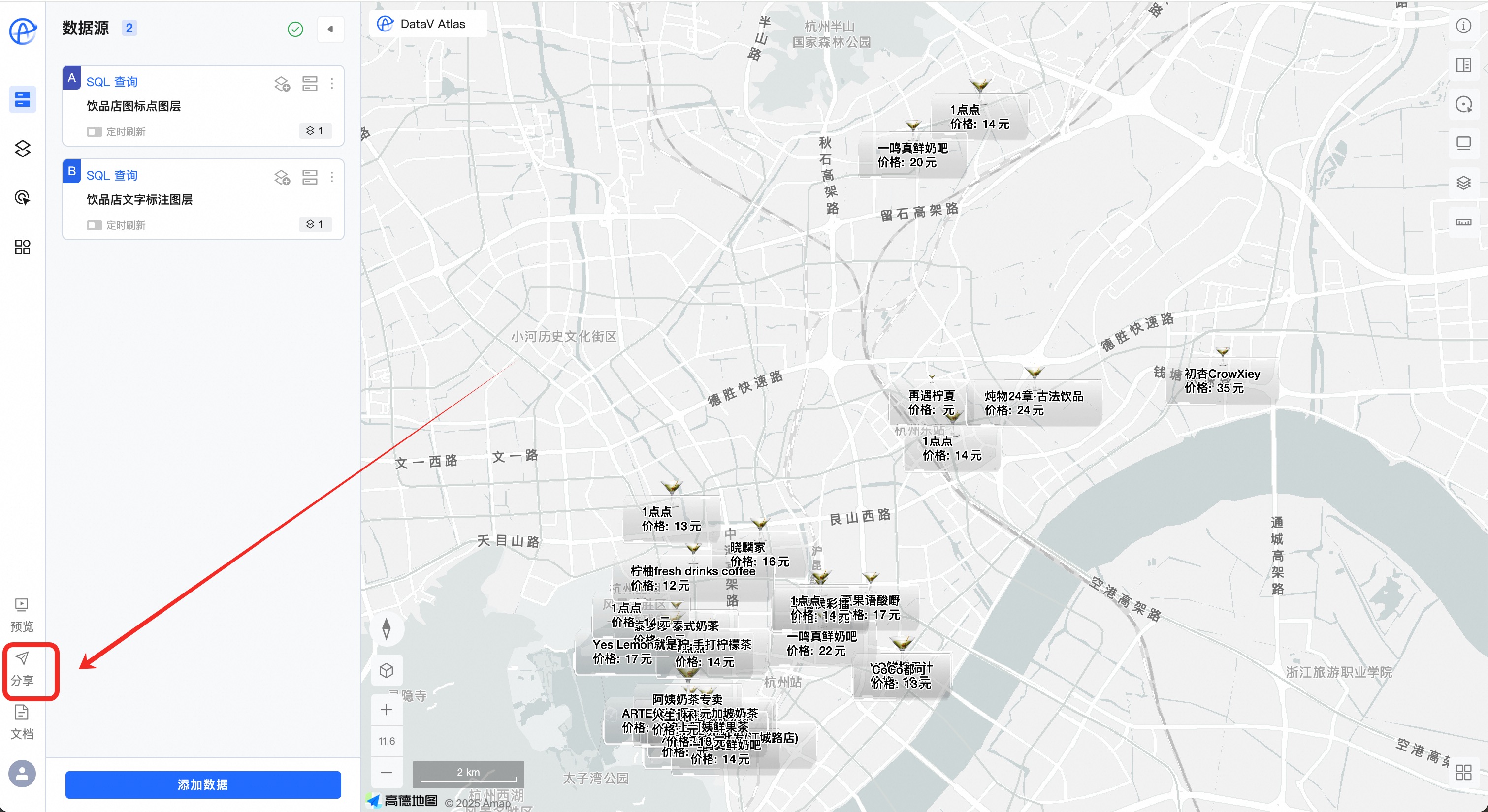
Task: Toggle 定时刷新 for 饮品店图标点图层
Action: (x=94, y=132)
